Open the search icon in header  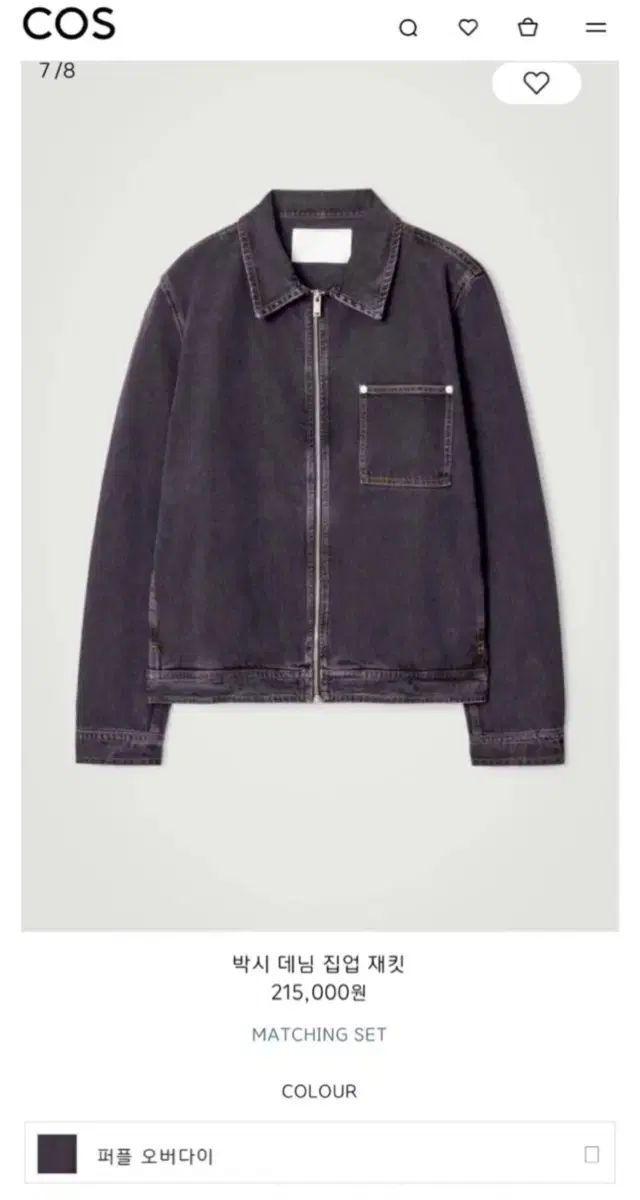point(408,28)
